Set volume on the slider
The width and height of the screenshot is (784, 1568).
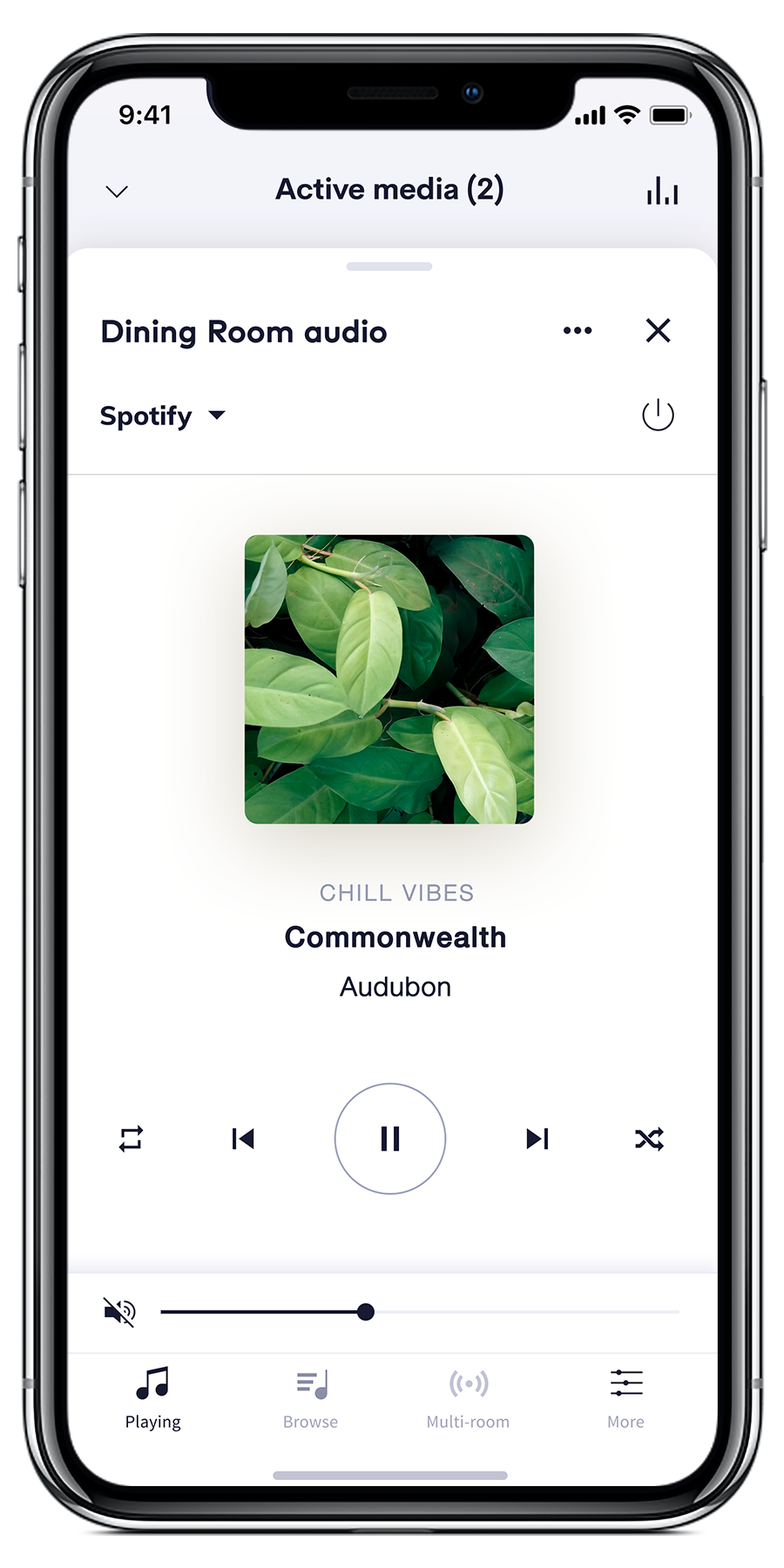pyautogui.click(x=366, y=1312)
